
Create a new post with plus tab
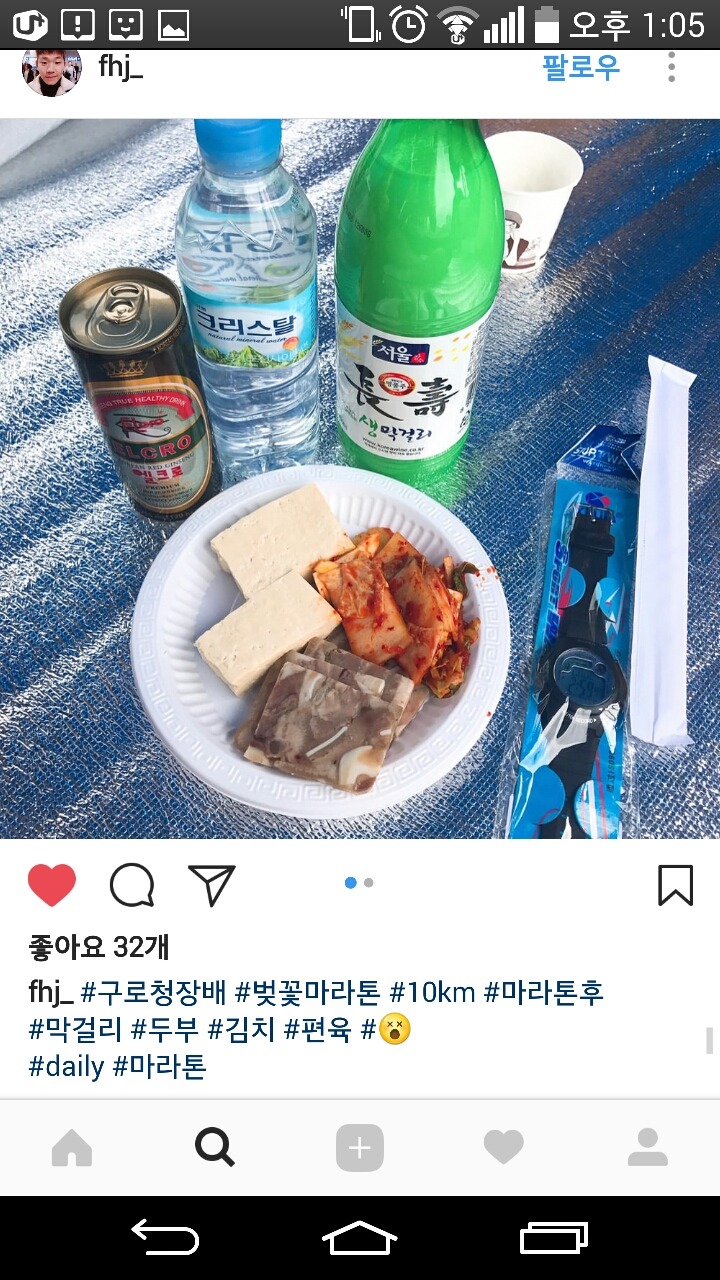[x=360, y=1148]
